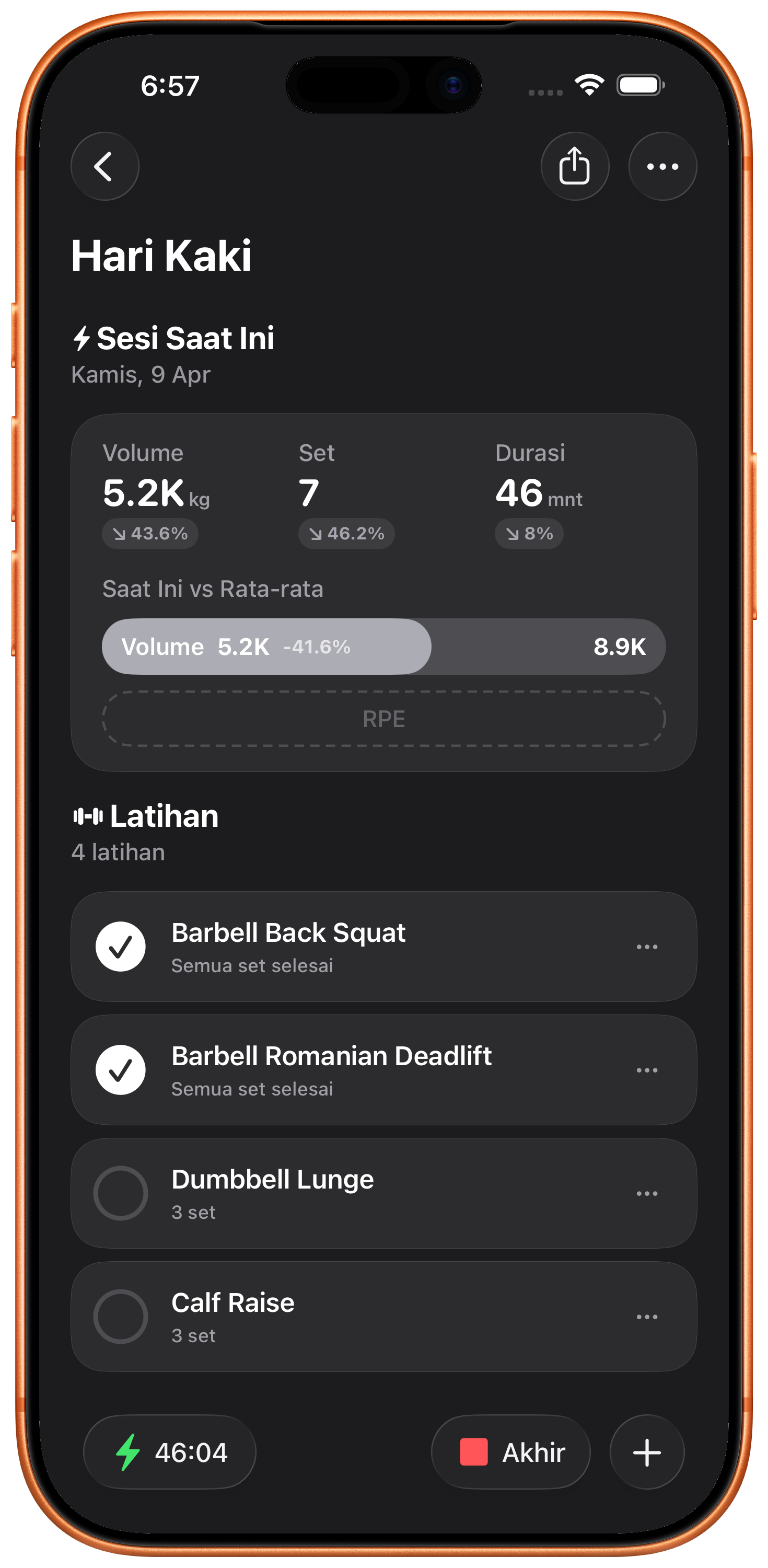The image size is (768, 1568).
Task: Share the Hari Kaki workout
Action: click(575, 166)
